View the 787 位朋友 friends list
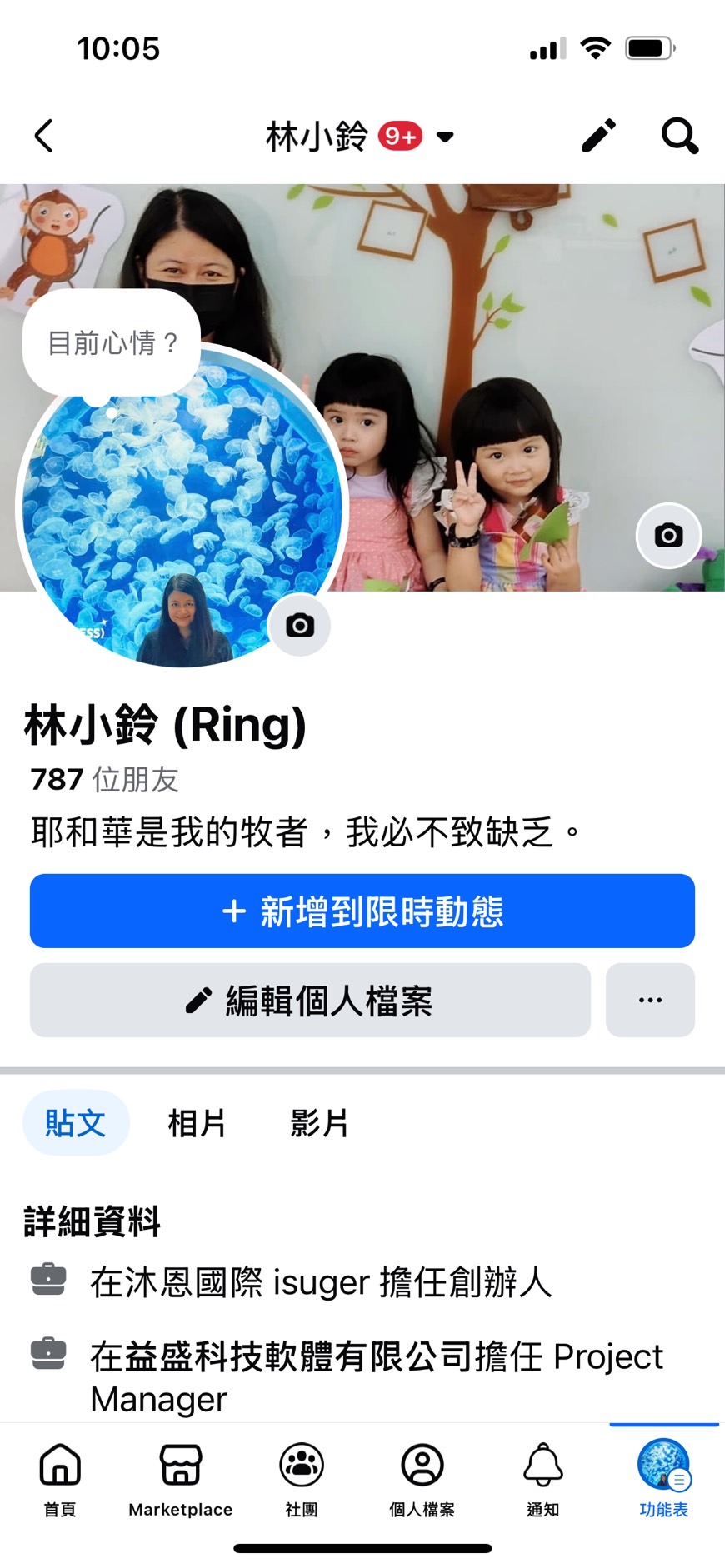The width and height of the screenshot is (725, 1568). [x=105, y=780]
